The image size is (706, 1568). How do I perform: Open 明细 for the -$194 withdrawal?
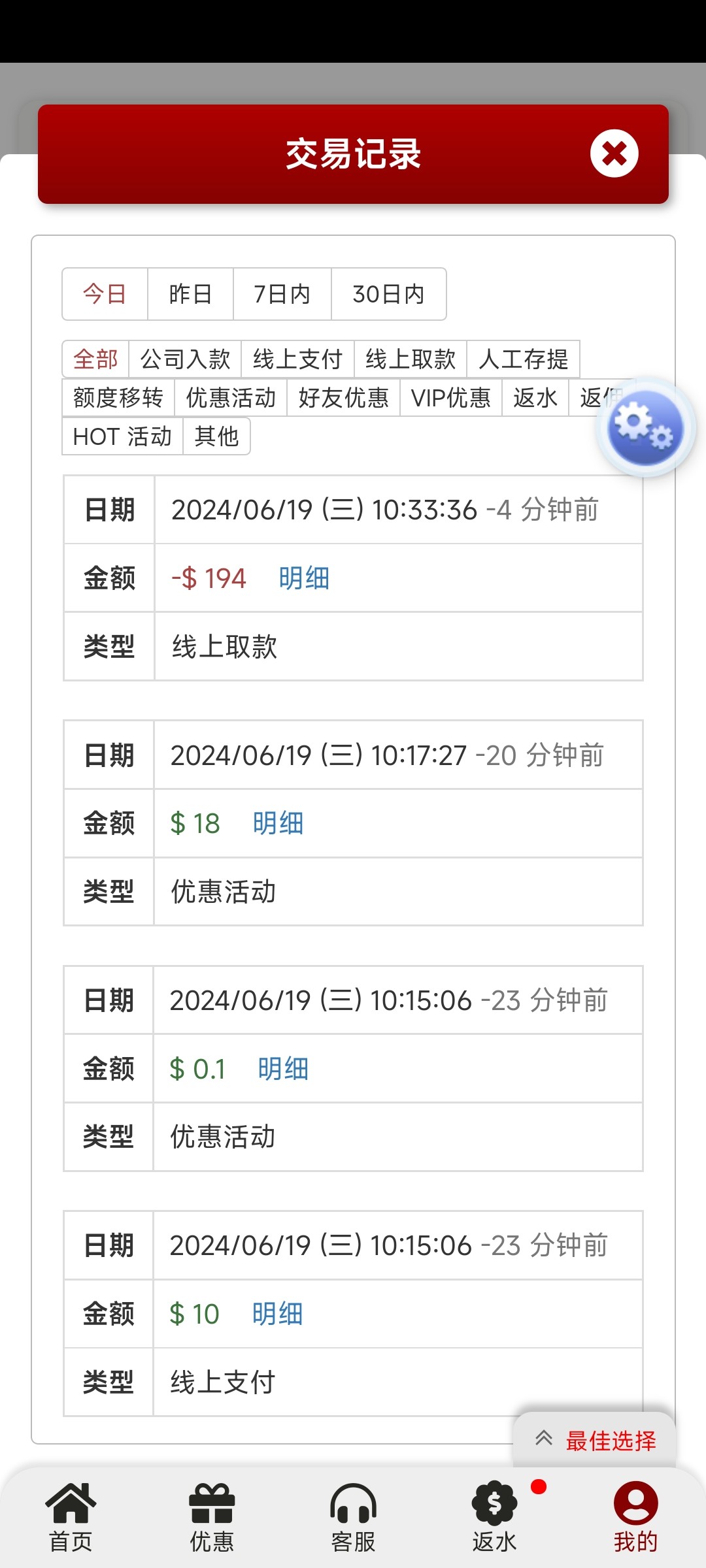304,578
